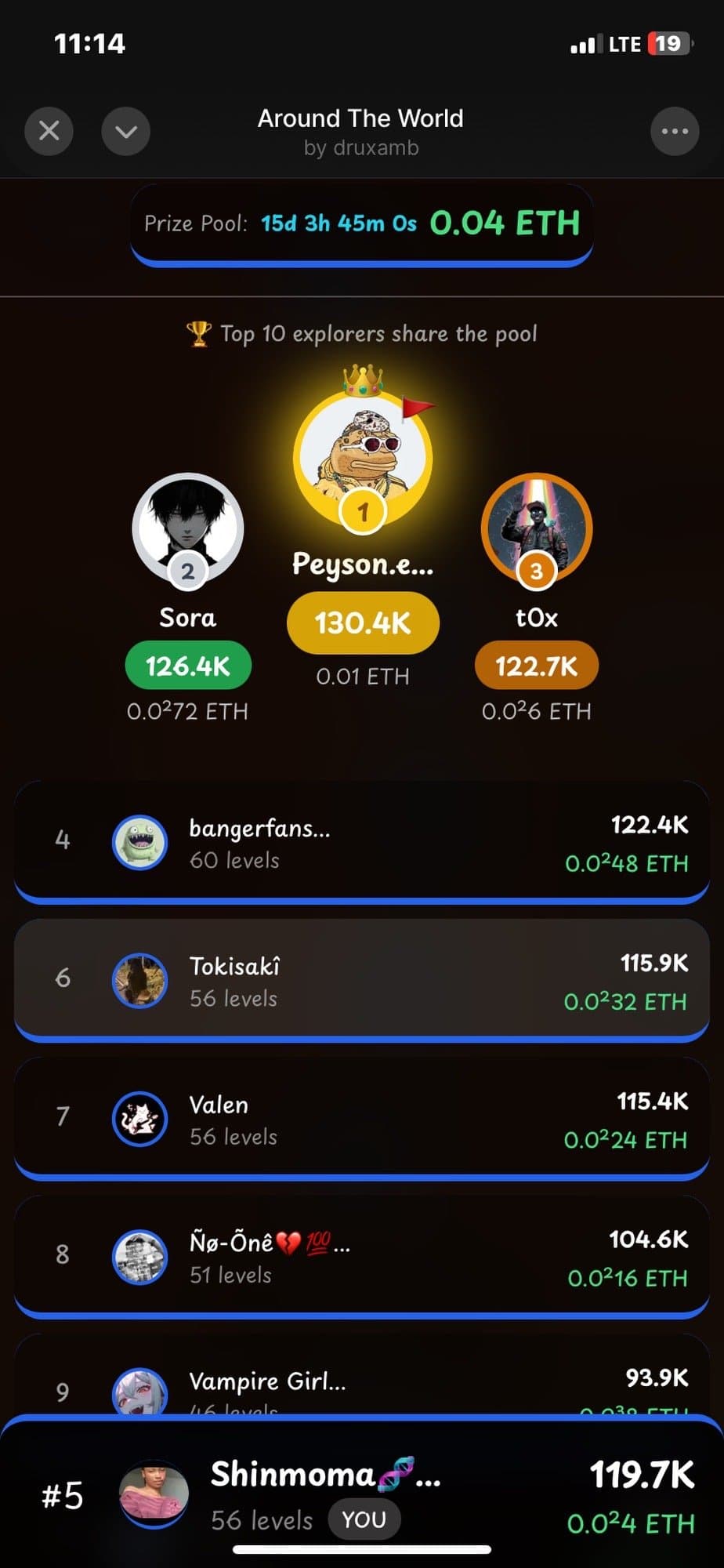Open bangerfans leaderboard row
Image resolution: width=724 pixels, height=1568 pixels.
tap(361, 841)
